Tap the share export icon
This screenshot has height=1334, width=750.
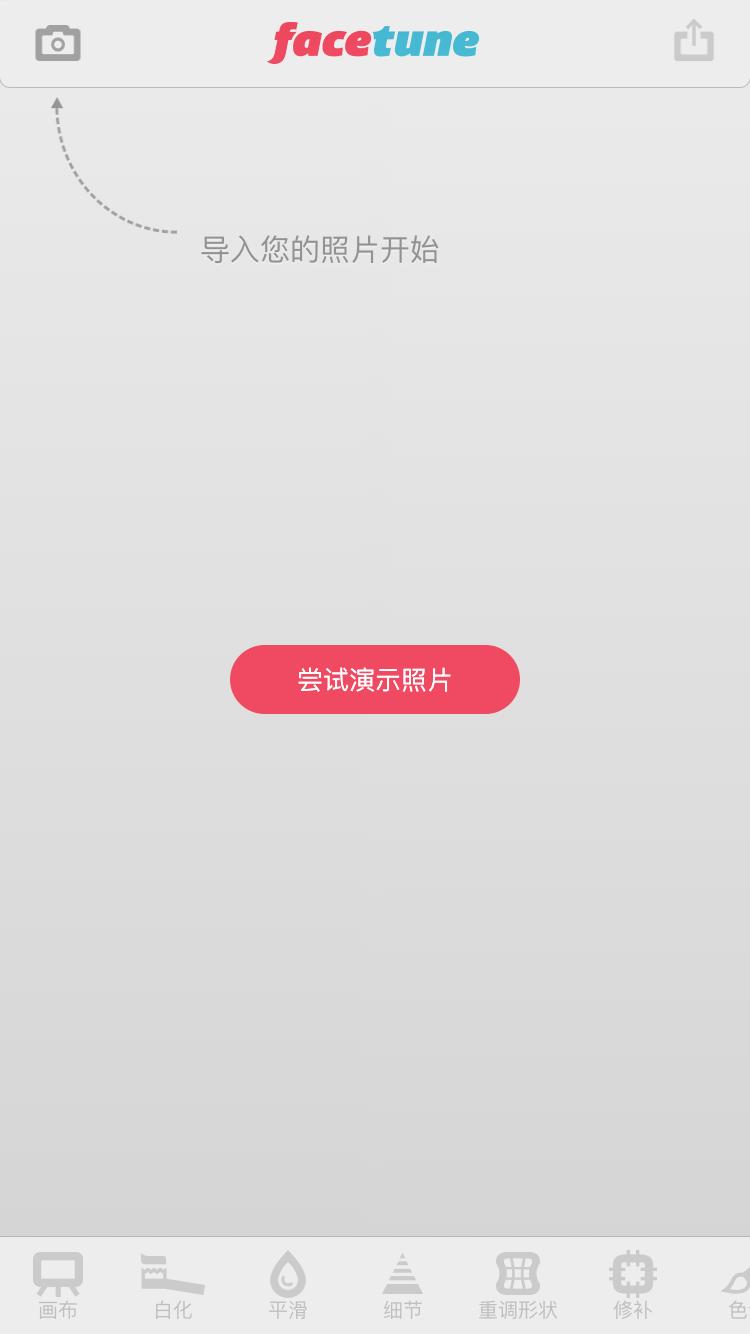(x=693, y=41)
